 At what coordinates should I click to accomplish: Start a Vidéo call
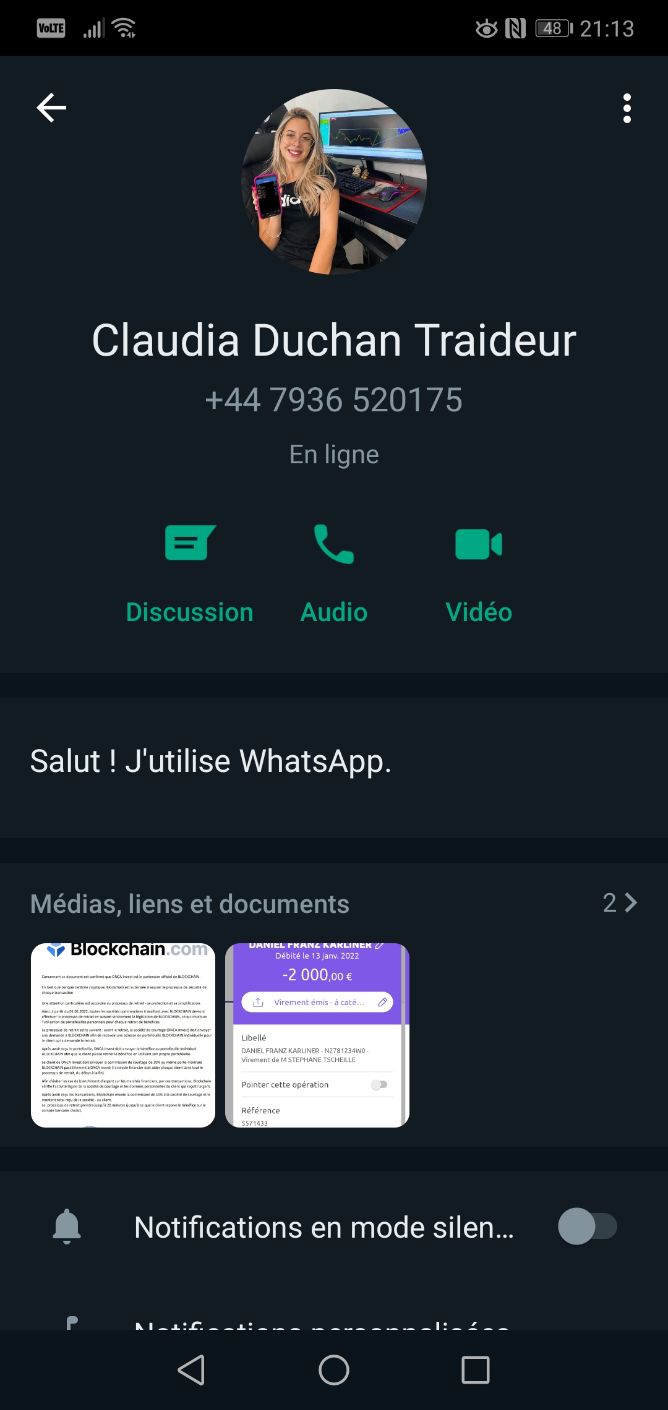coord(479,574)
